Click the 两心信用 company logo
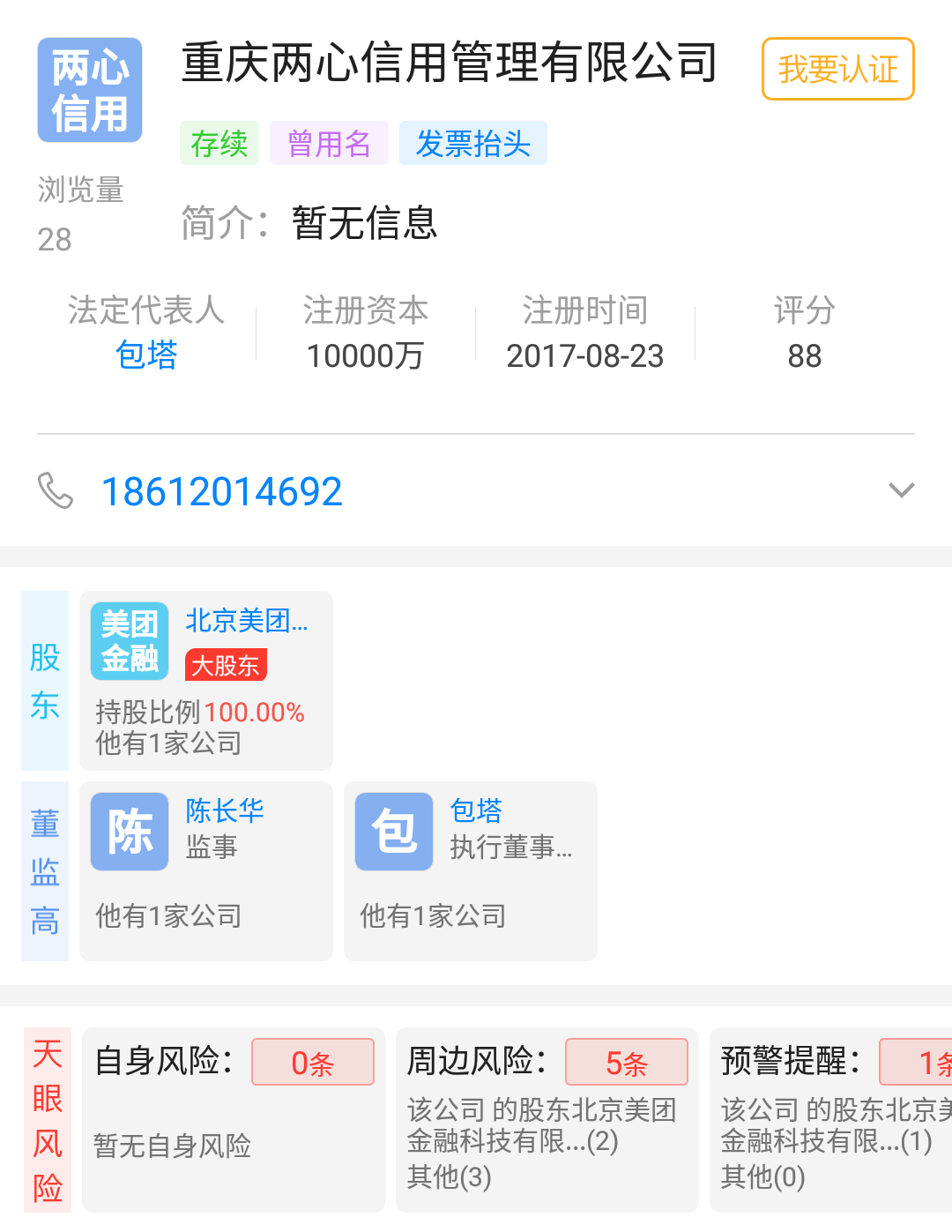Image resolution: width=952 pixels, height=1232 pixels. tap(89, 89)
